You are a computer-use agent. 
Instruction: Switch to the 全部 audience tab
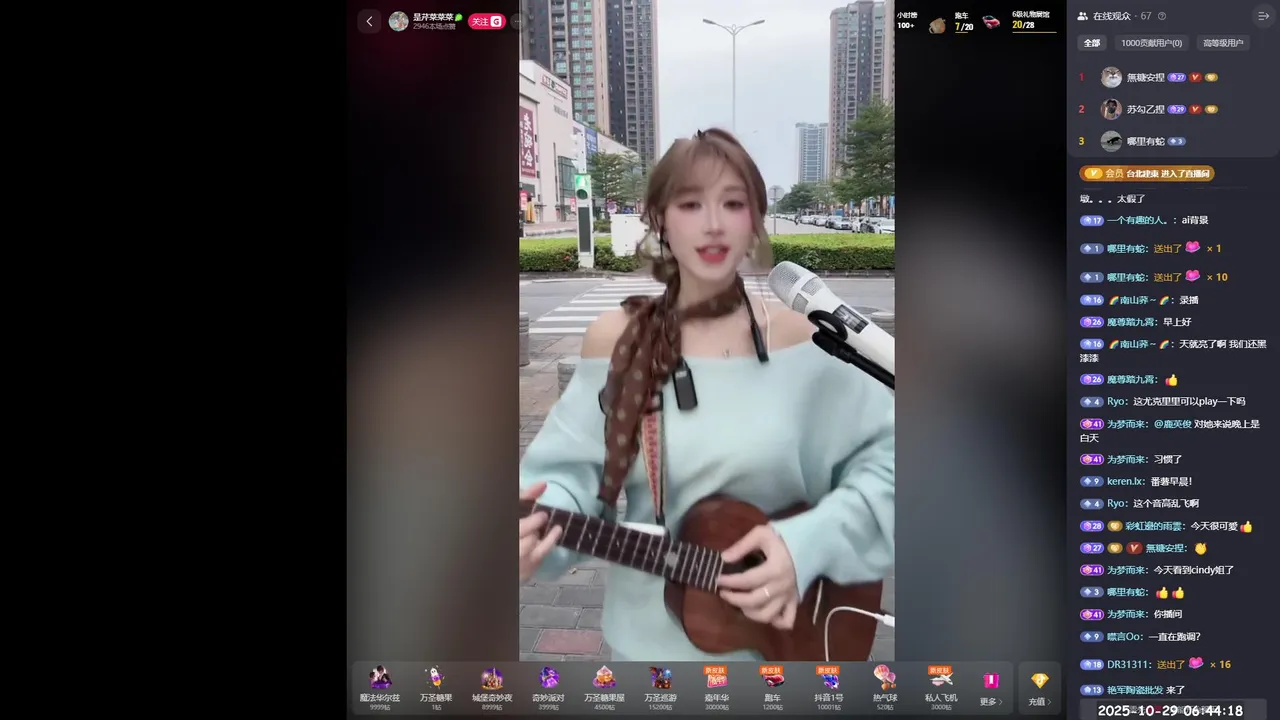click(x=1092, y=43)
